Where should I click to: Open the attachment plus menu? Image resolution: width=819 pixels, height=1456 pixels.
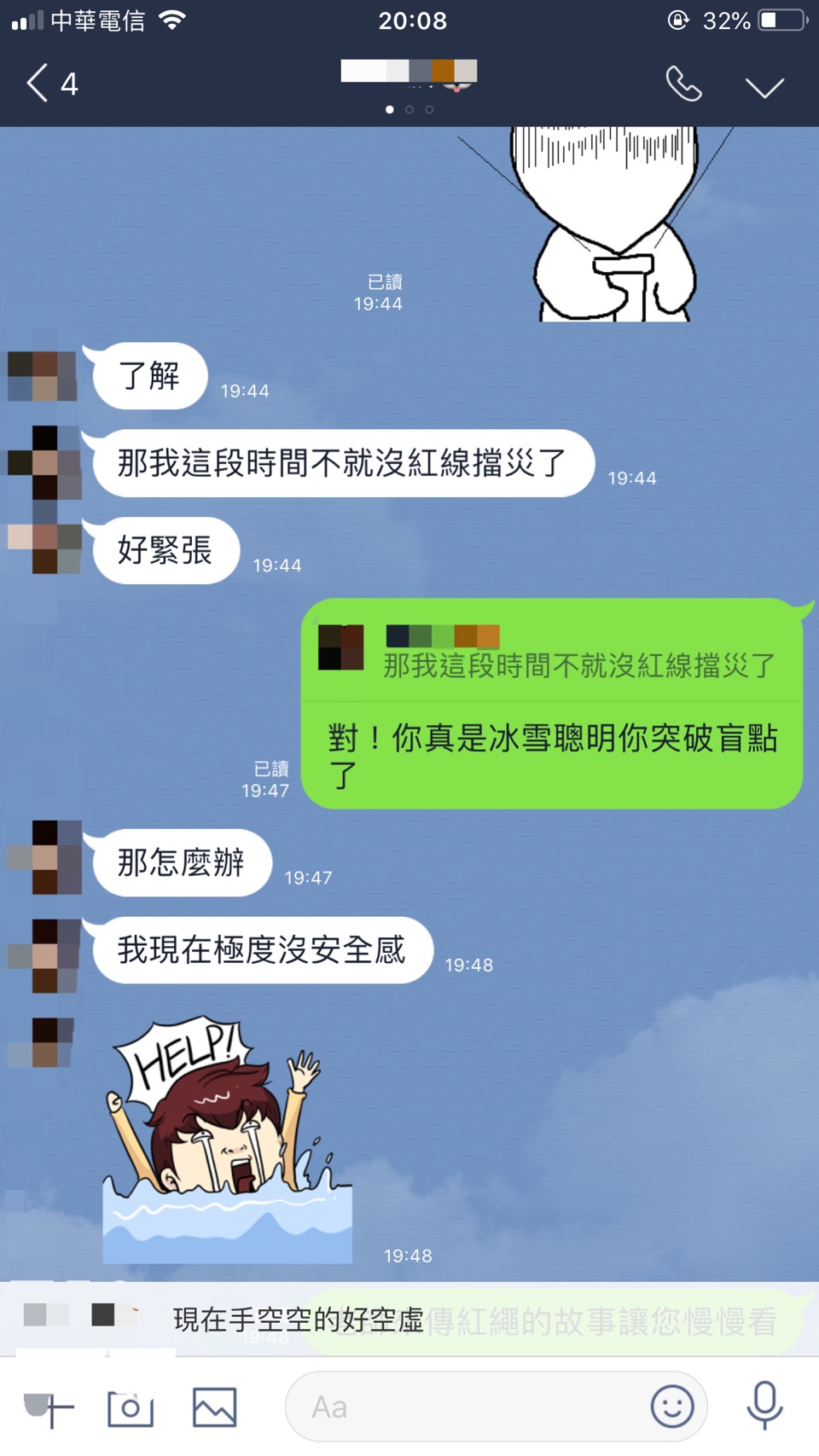[x=49, y=1407]
